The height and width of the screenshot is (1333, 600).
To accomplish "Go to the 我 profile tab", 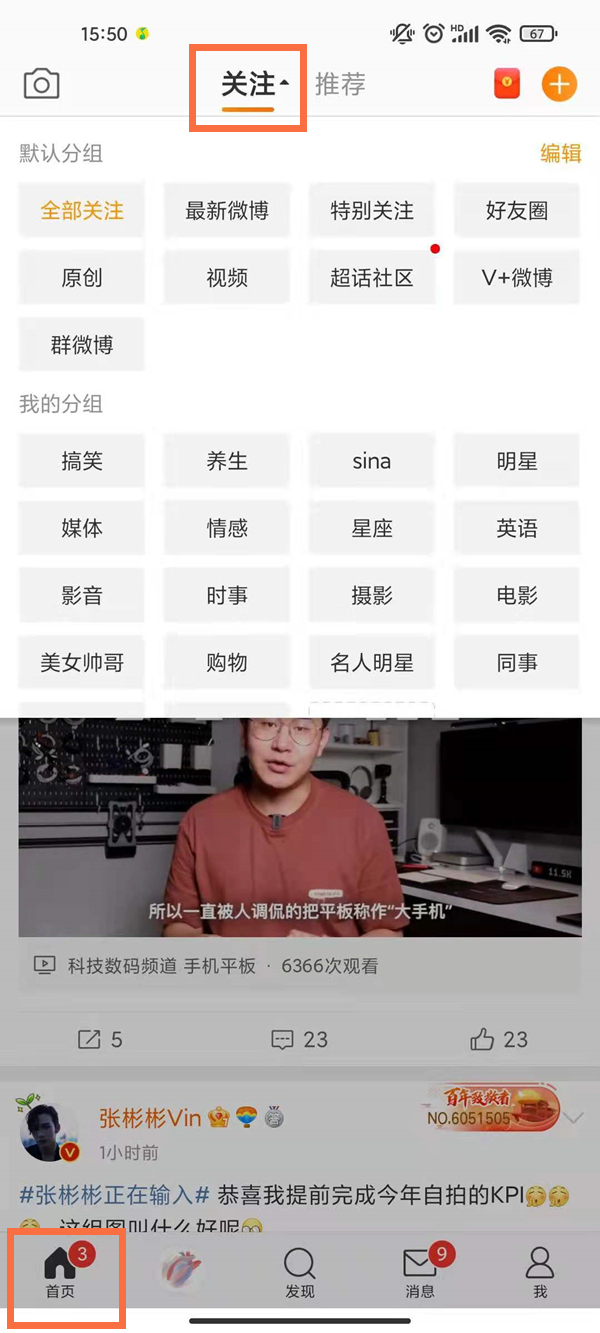I will 540,1272.
